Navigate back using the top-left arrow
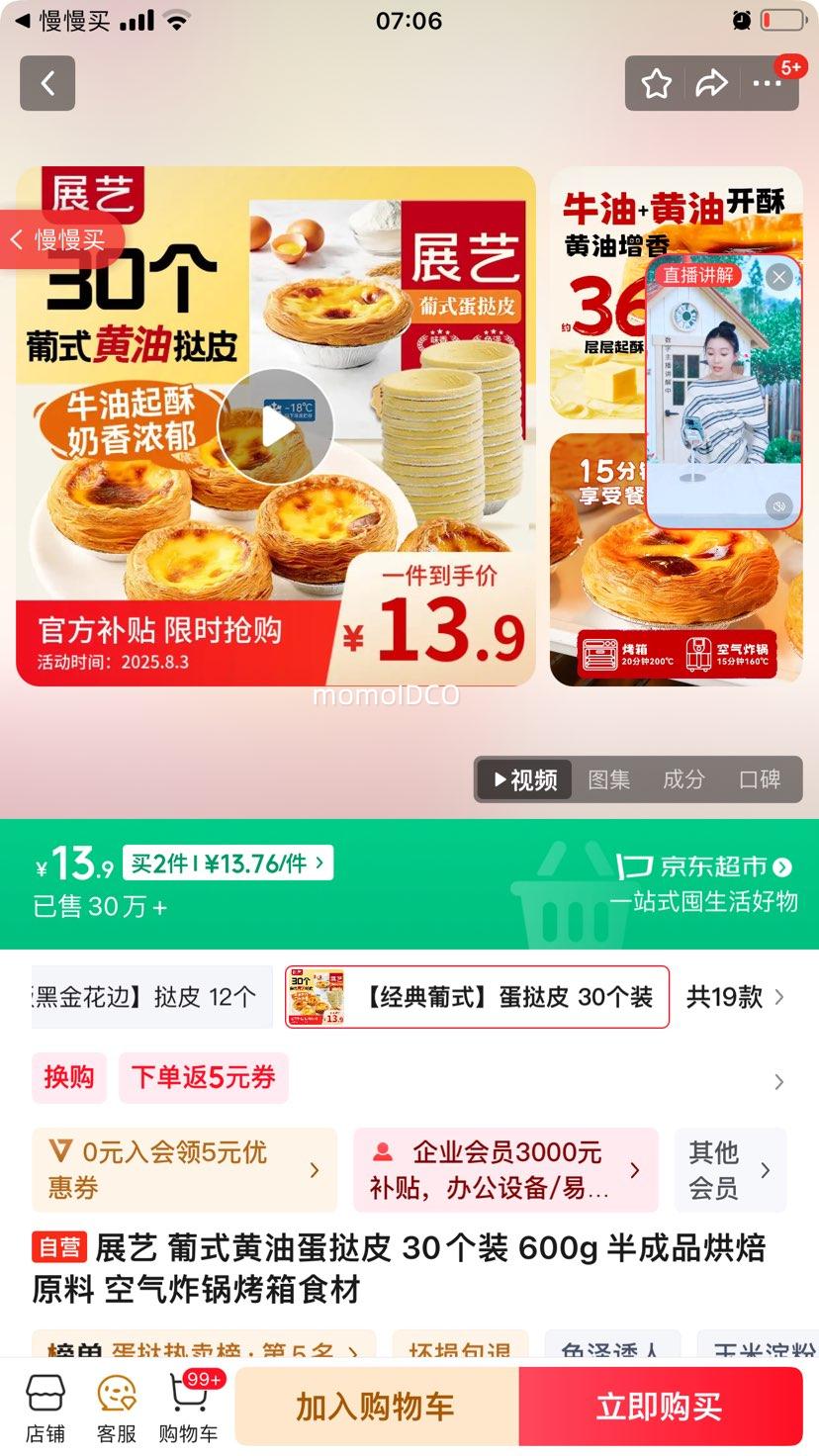819x1456 pixels. click(47, 83)
